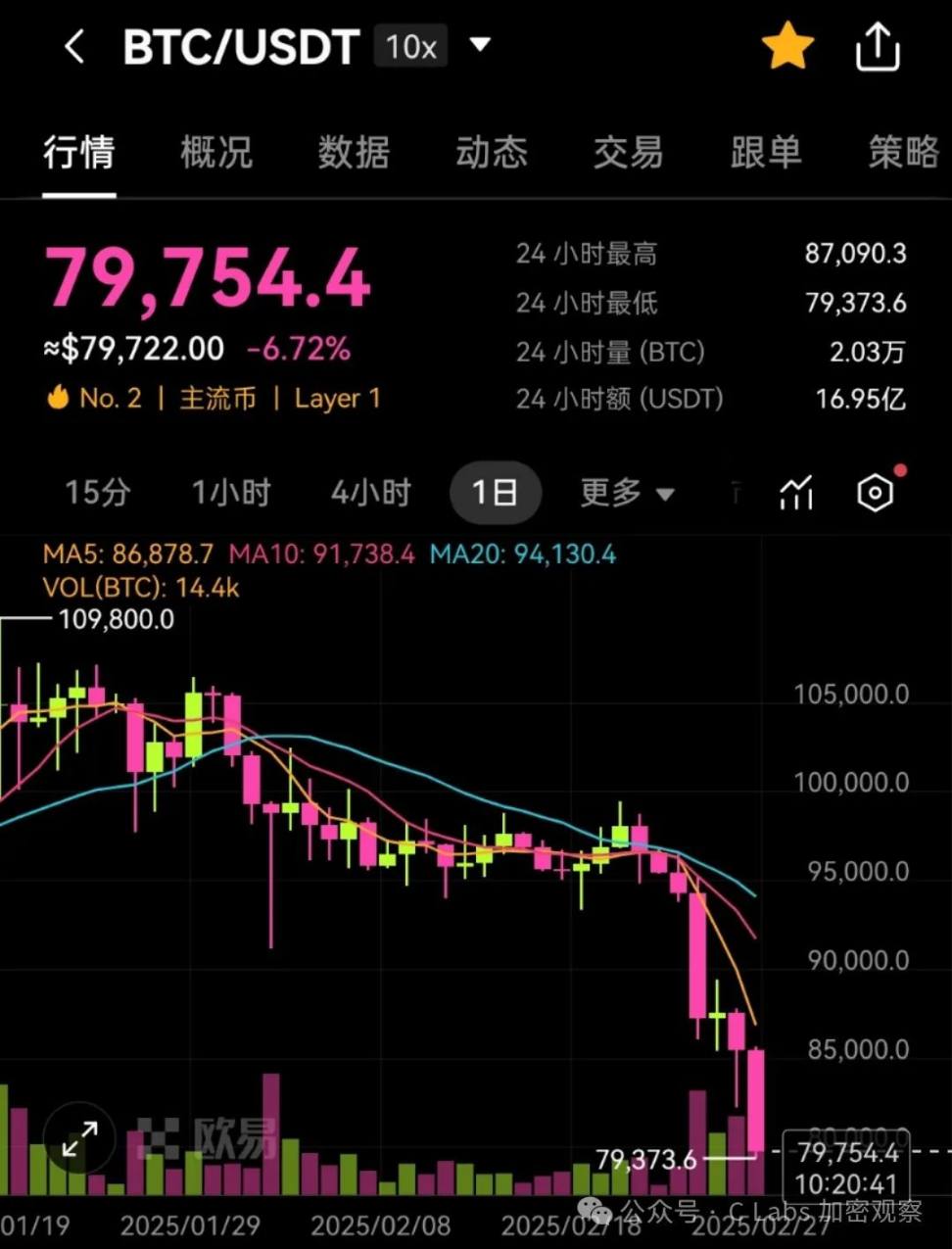This screenshot has height=1249, width=952.
Task: Open the chart indicators icon
Action: pyautogui.click(x=796, y=492)
